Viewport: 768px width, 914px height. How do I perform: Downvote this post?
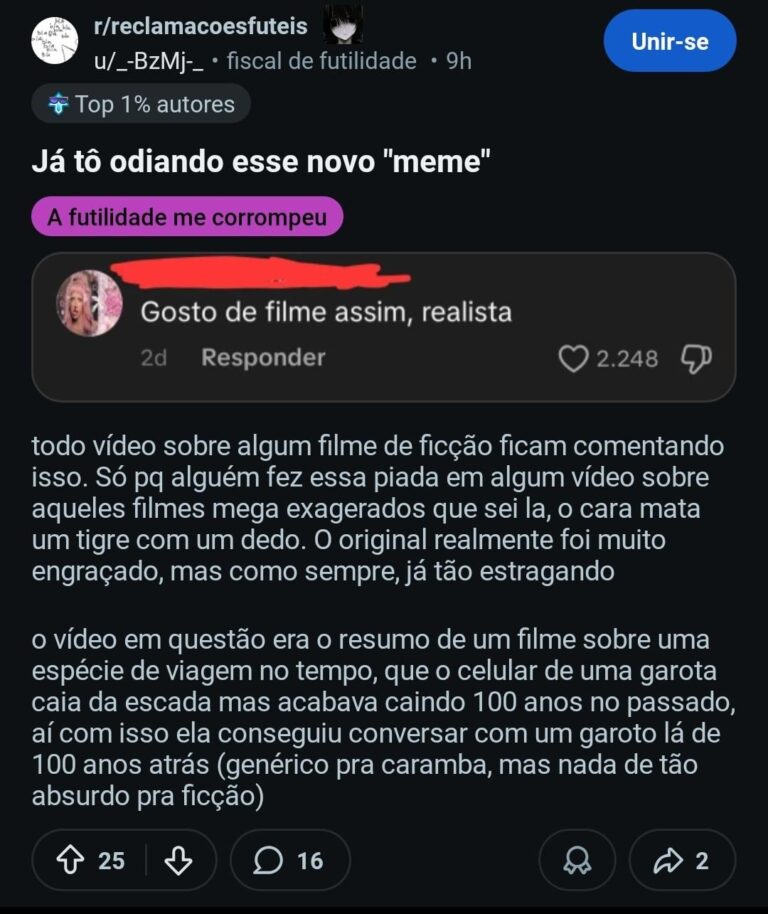click(x=177, y=860)
